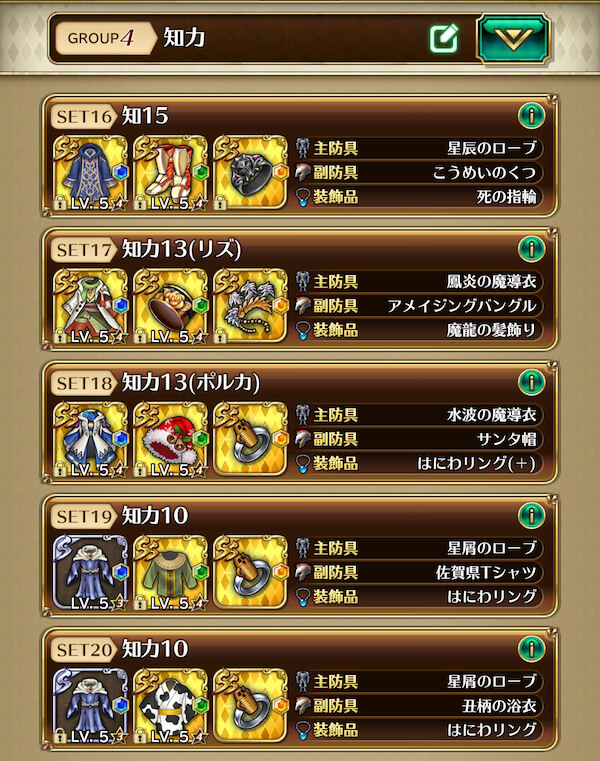This screenshot has width=600, height=761.
Task: Open info for SET18 知力13(ポルカ)
Action: tap(531, 381)
